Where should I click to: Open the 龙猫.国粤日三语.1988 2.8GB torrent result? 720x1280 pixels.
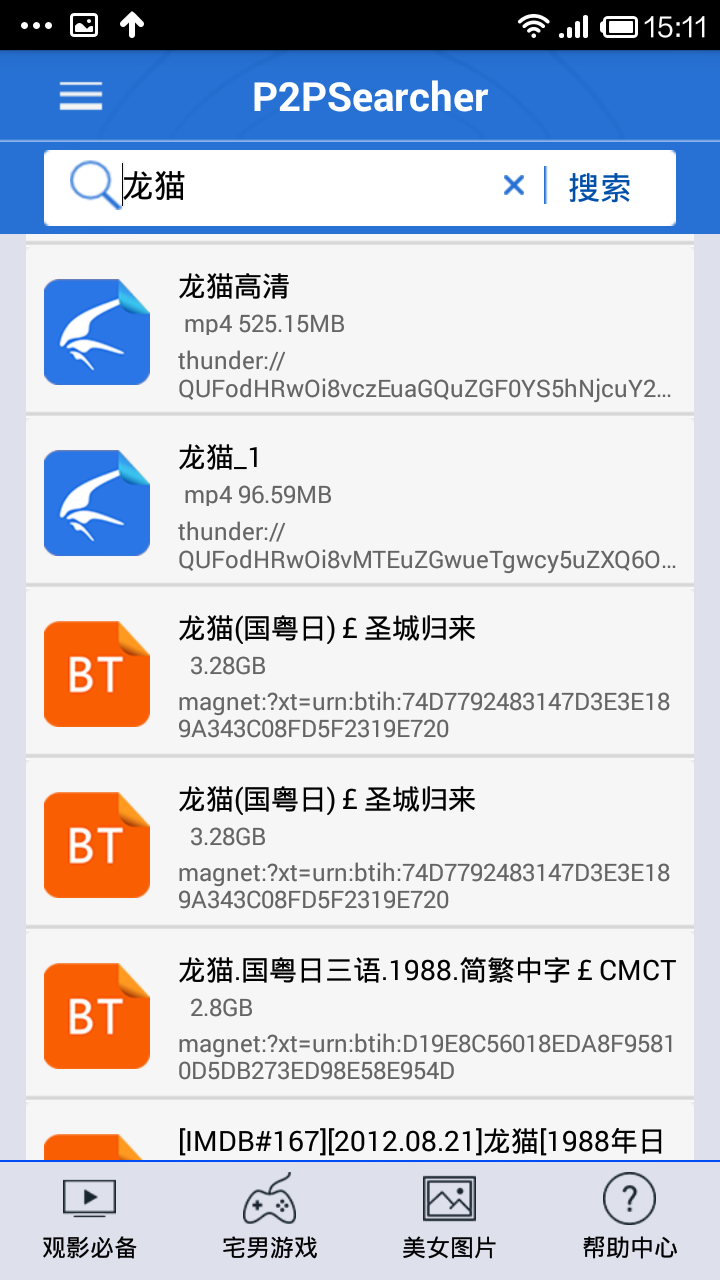pos(360,1013)
